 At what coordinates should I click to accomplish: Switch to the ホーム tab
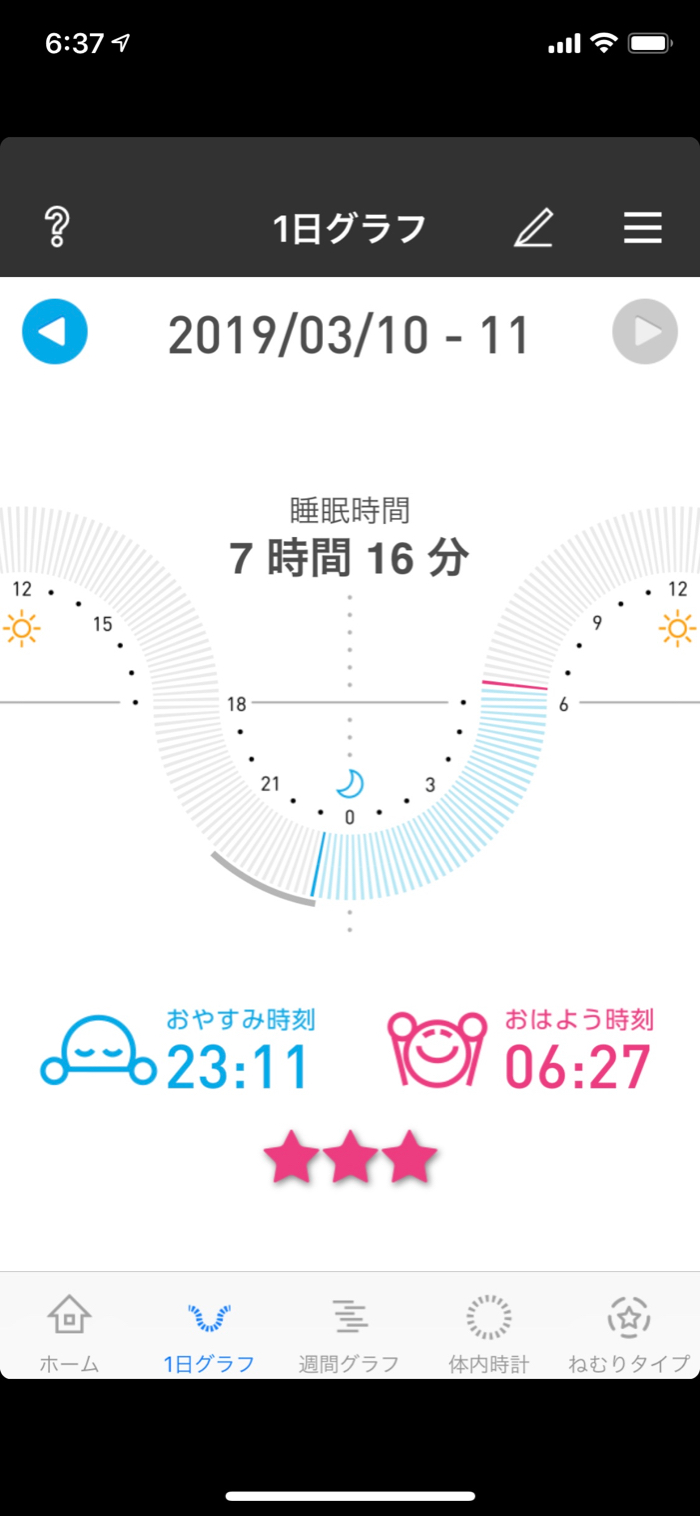69,1333
